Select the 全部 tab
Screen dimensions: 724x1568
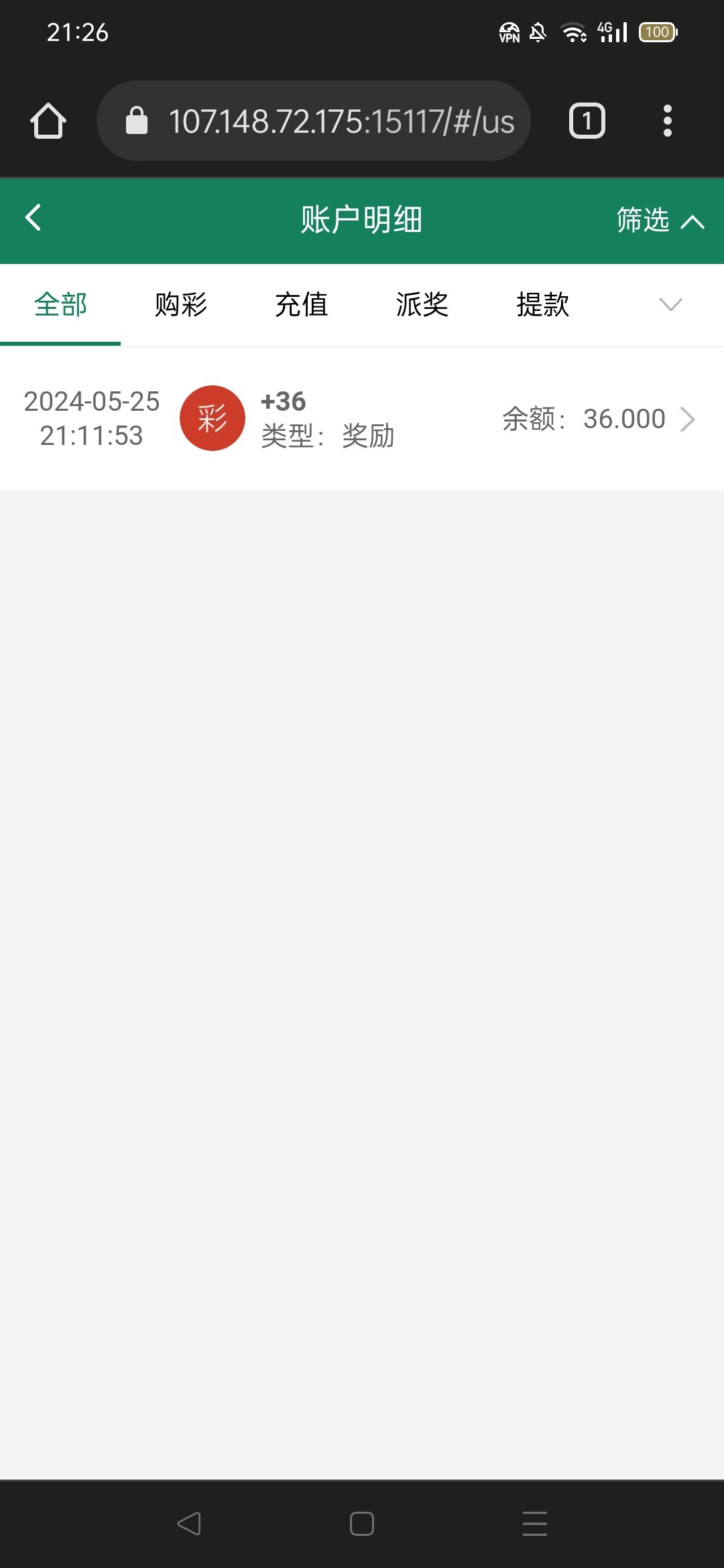point(60,305)
